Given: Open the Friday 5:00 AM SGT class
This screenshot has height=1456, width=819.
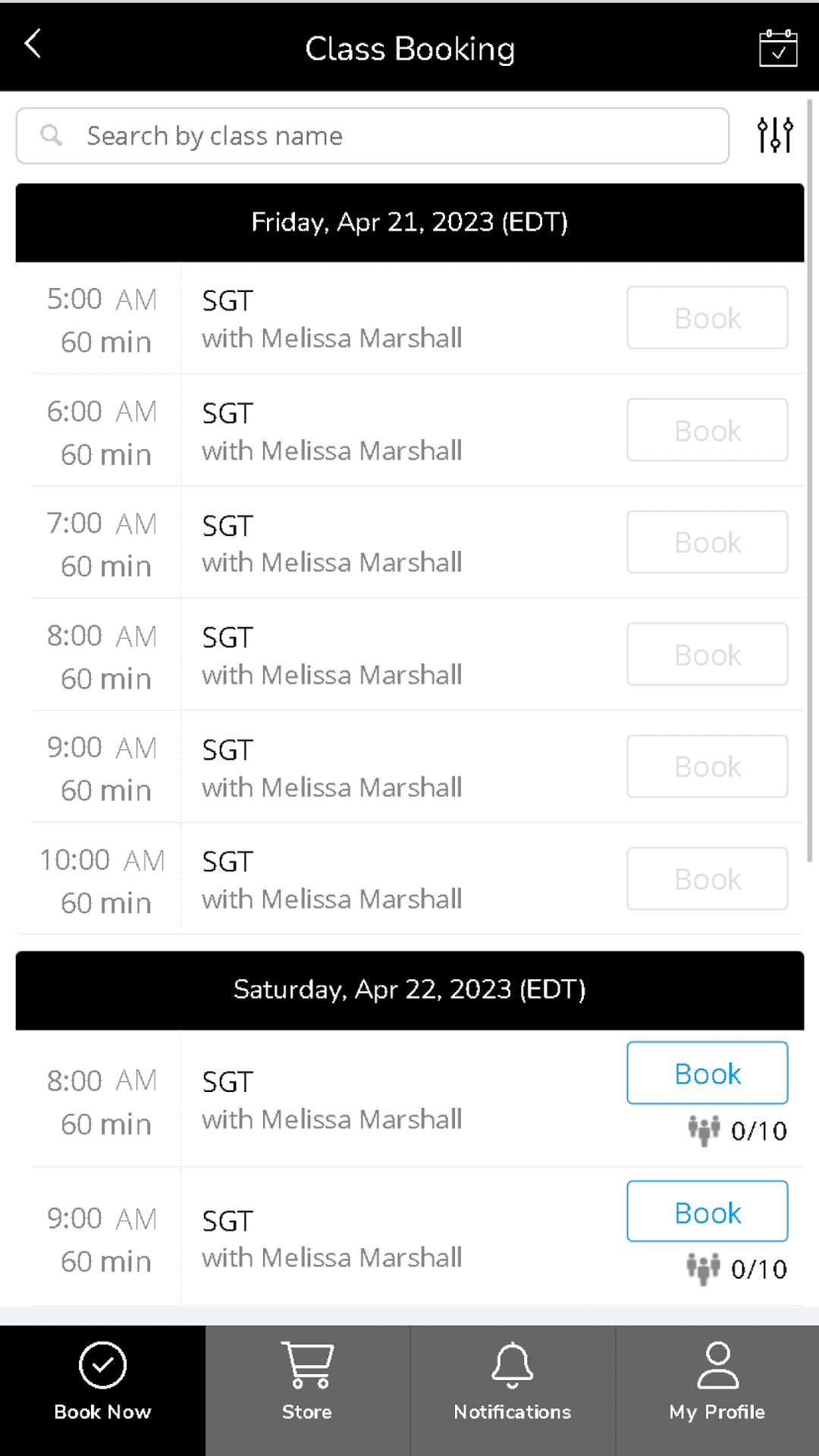Looking at the screenshot, I should coord(409,318).
